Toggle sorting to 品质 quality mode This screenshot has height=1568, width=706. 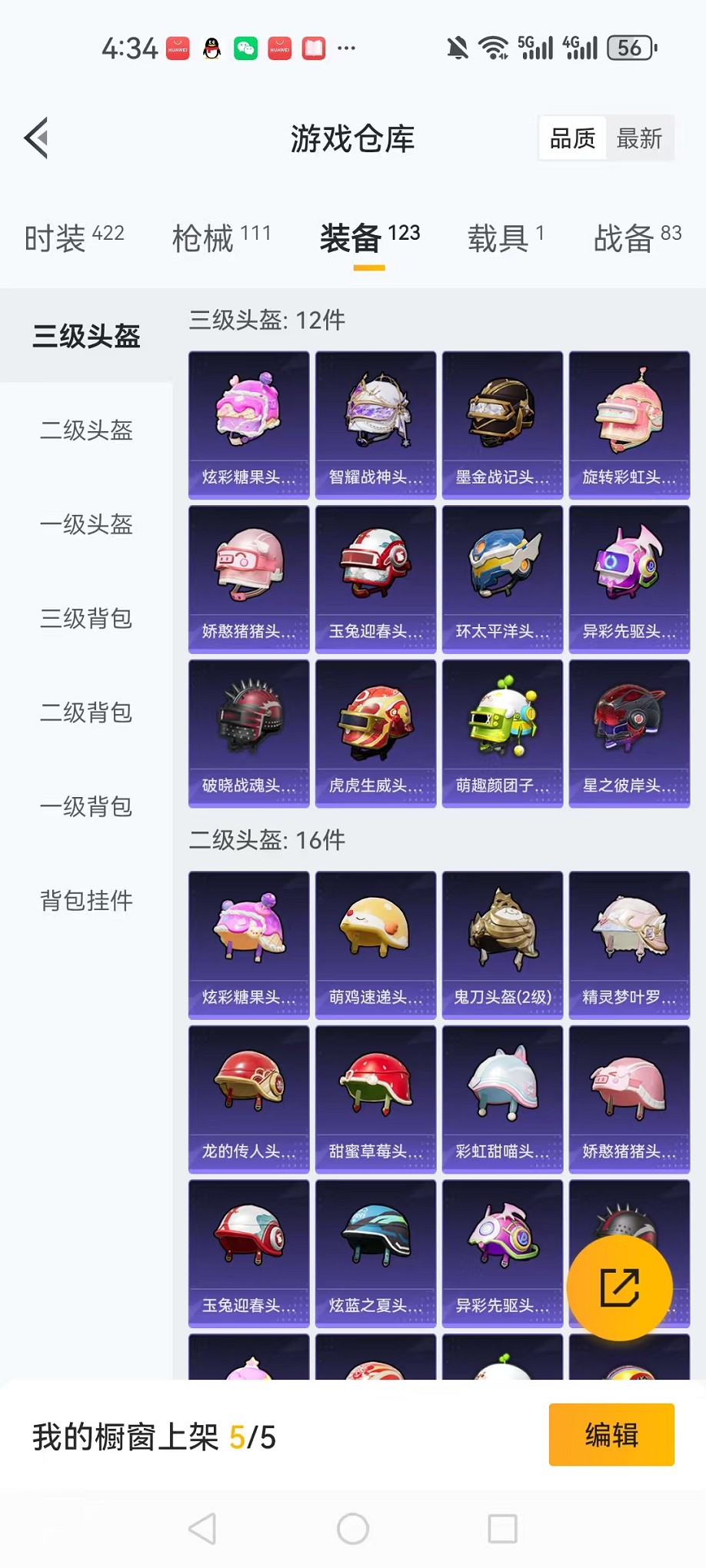pyautogui.click(x=572, y=138)
